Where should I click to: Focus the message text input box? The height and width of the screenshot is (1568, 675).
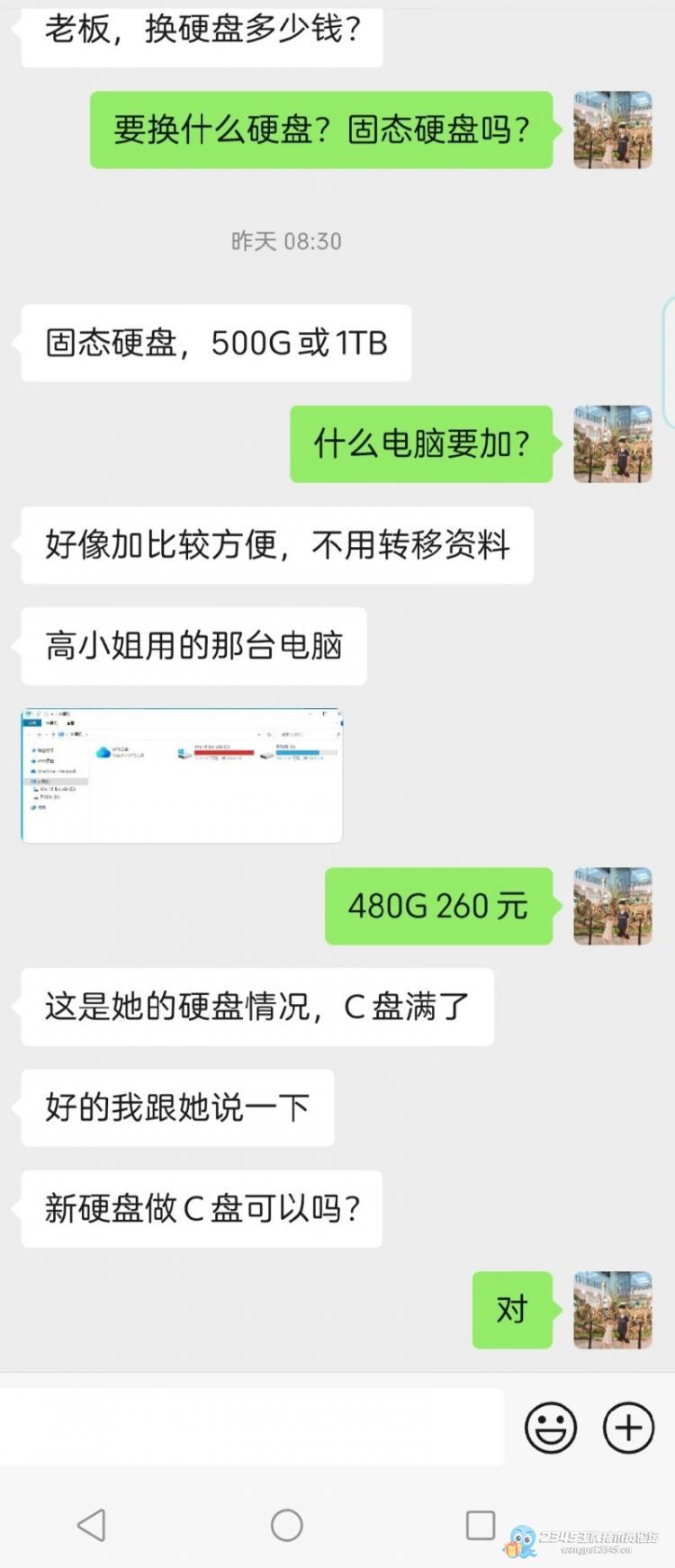pyautogui.click(x=252, y=1428)
